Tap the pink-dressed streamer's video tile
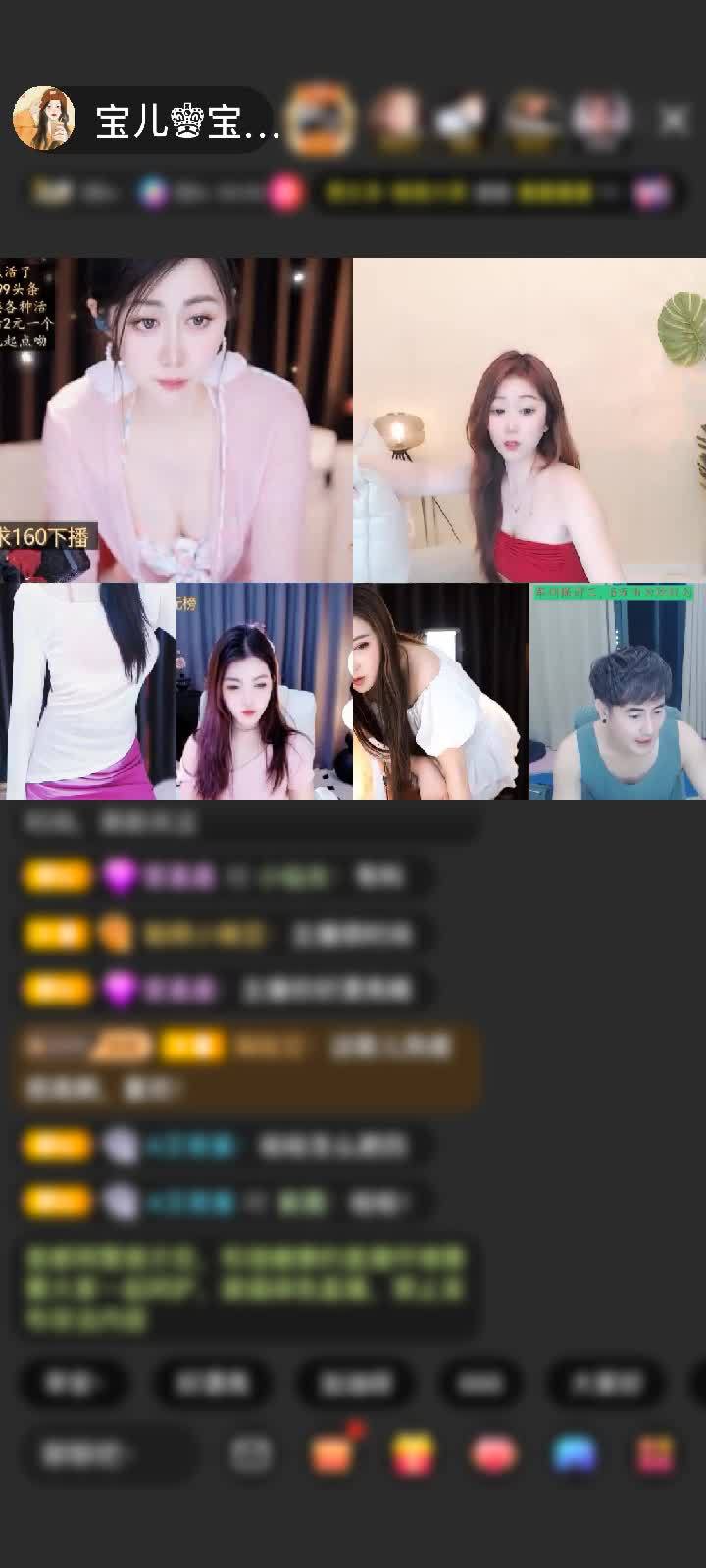This screenshot has height=1568, width=706. (x=176, y=419)
